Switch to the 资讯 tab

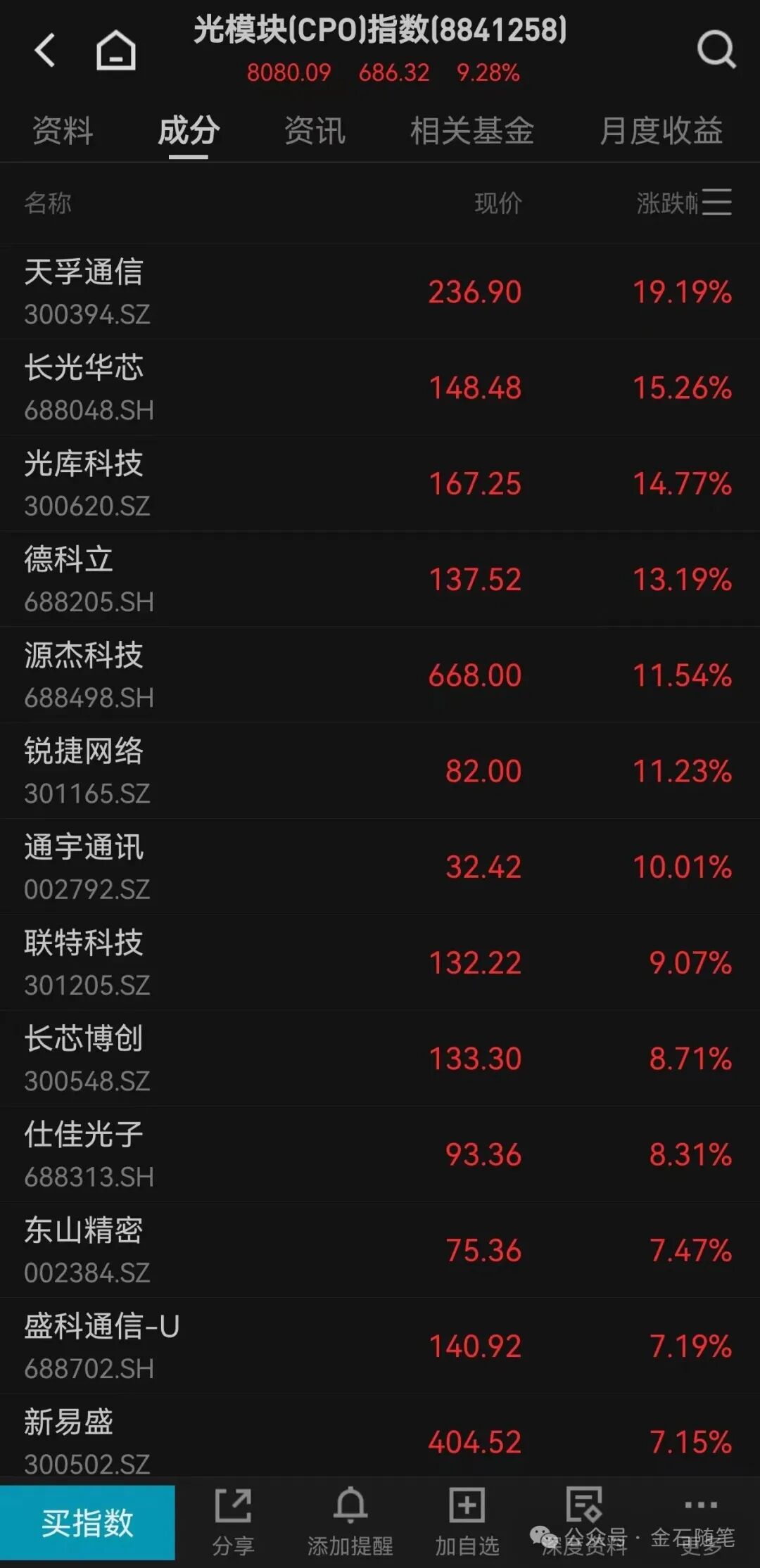tap(315, 131)
